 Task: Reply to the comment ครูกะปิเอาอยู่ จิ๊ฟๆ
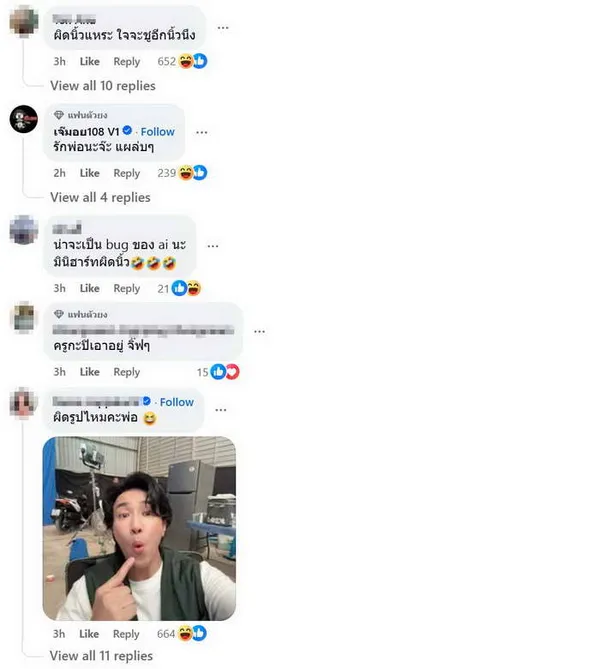point(126,372)
